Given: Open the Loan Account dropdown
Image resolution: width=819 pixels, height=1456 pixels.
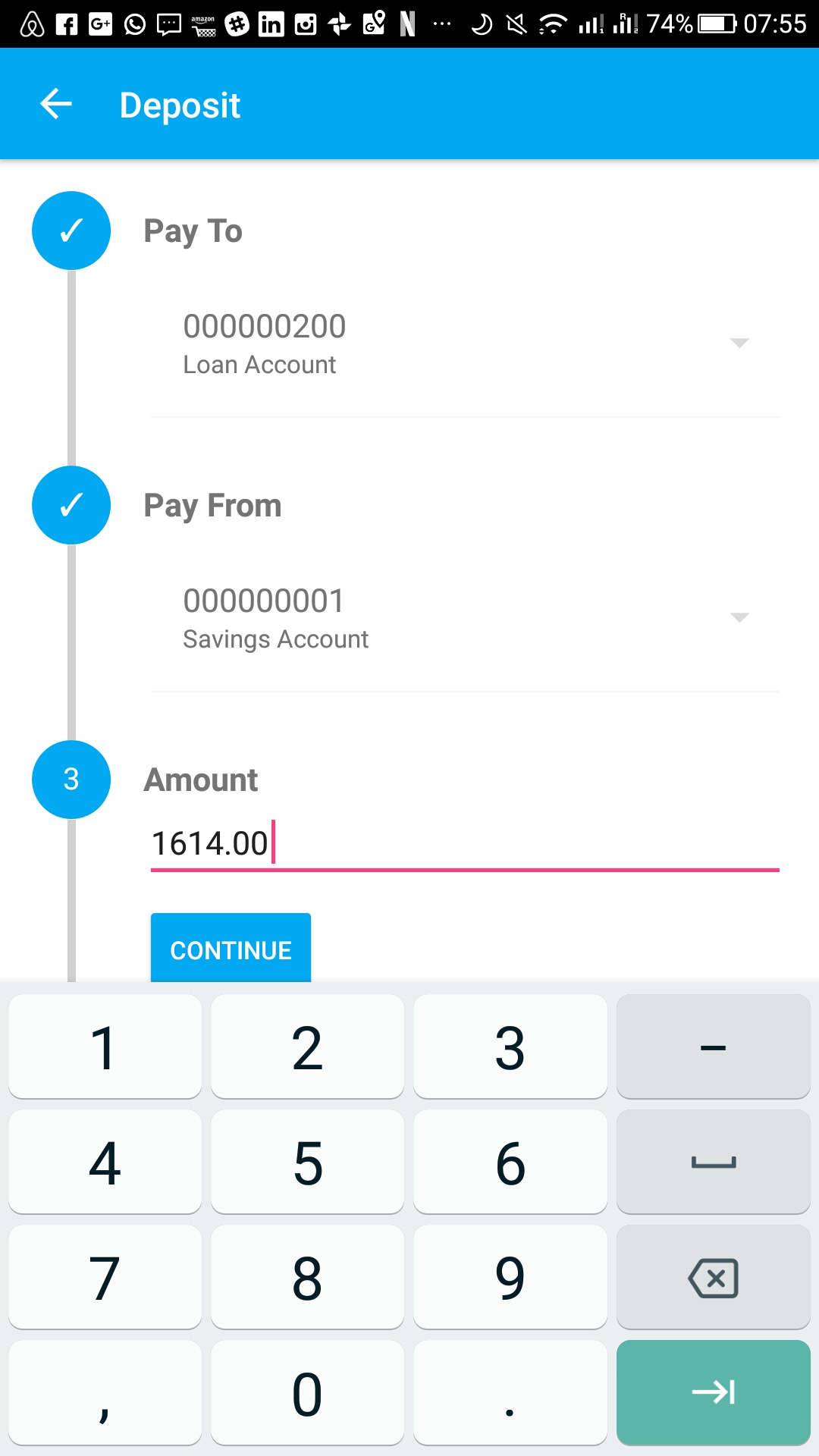Looking at the screenshot, I should (740, 343).
